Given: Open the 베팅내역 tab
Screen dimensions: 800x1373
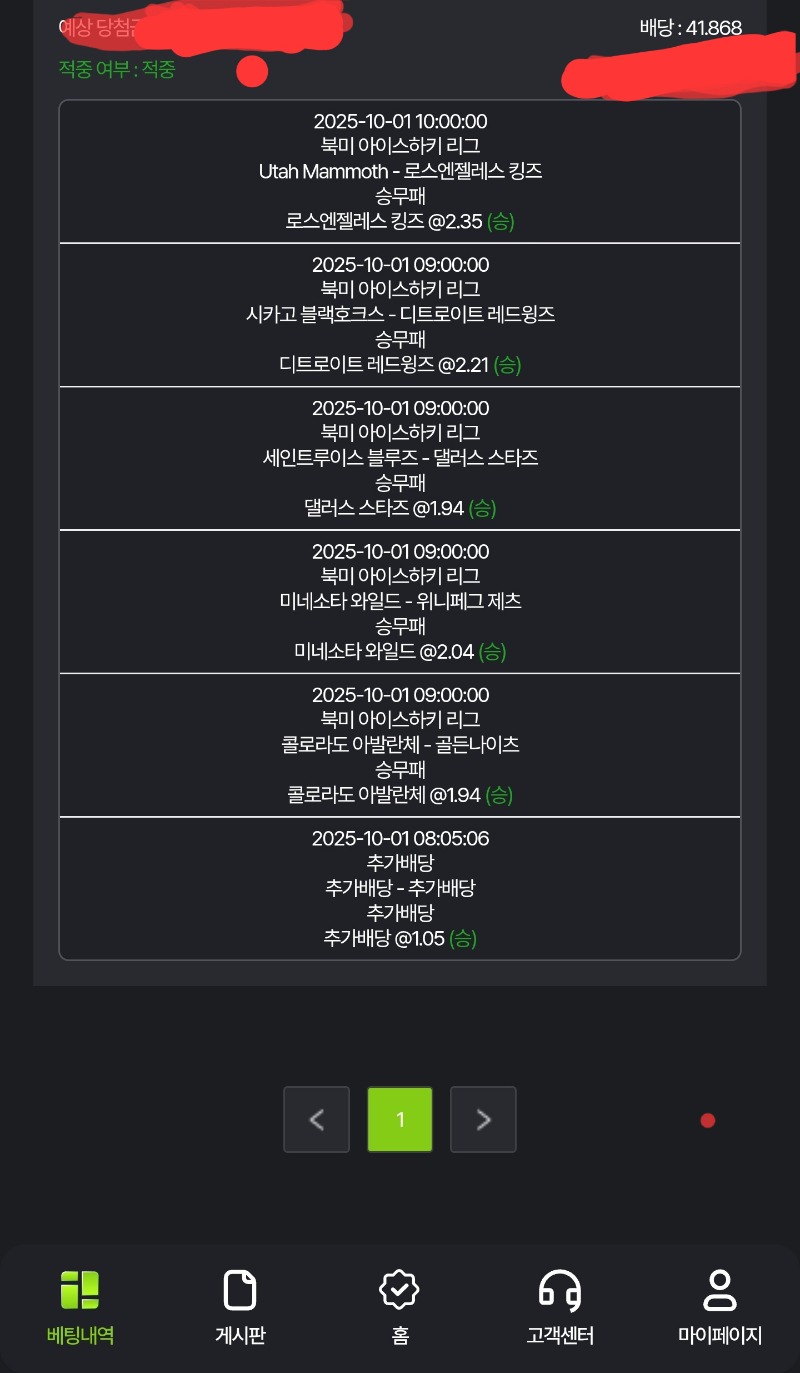Looking at the screenshot, I should [80, 1306].
